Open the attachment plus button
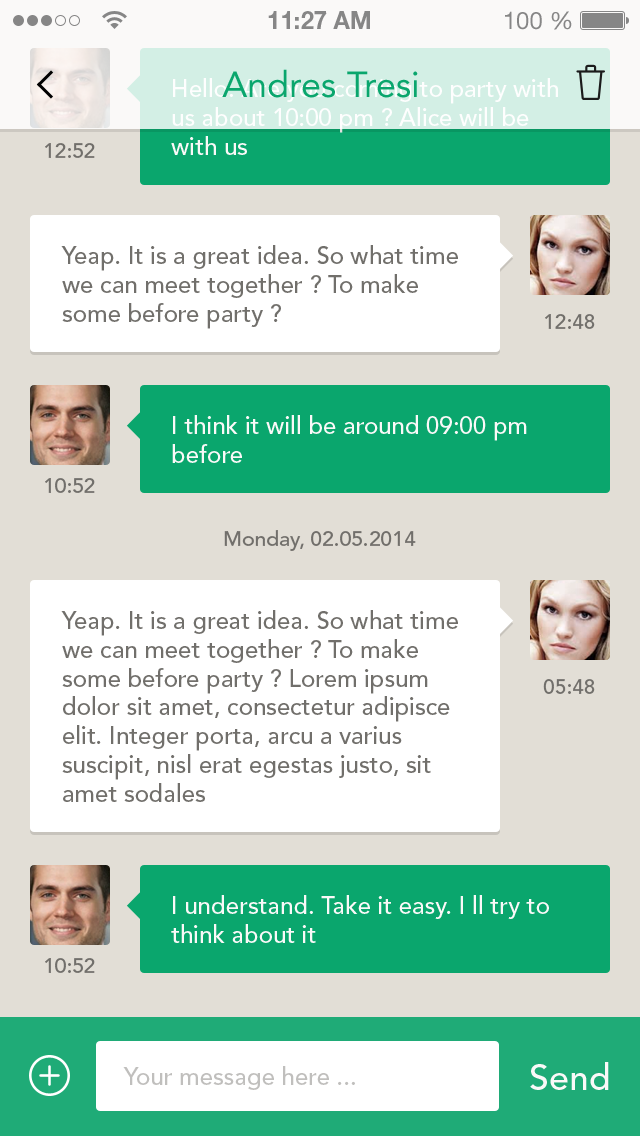The width and height of the screenshot is (640, 1136). tap(50, 1076)
